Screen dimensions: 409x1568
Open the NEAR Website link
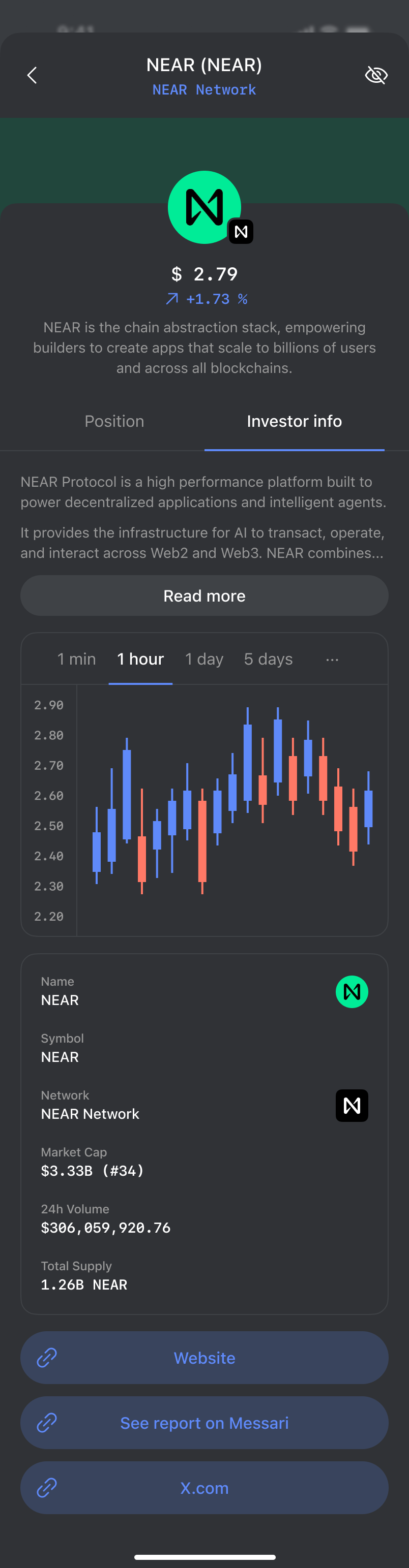(x=204, y=1358)
